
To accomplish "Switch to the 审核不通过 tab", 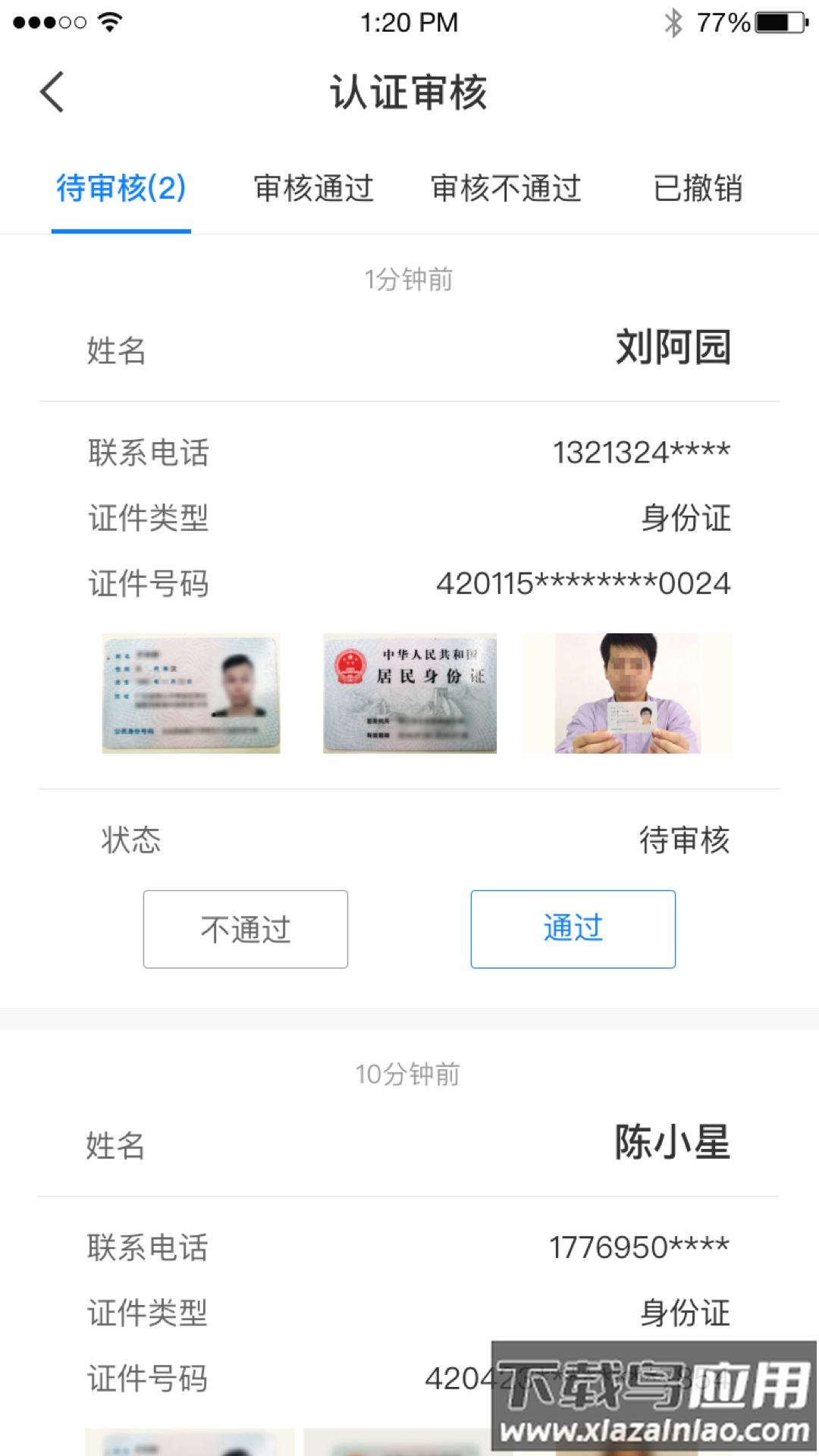I will (506, 190).
